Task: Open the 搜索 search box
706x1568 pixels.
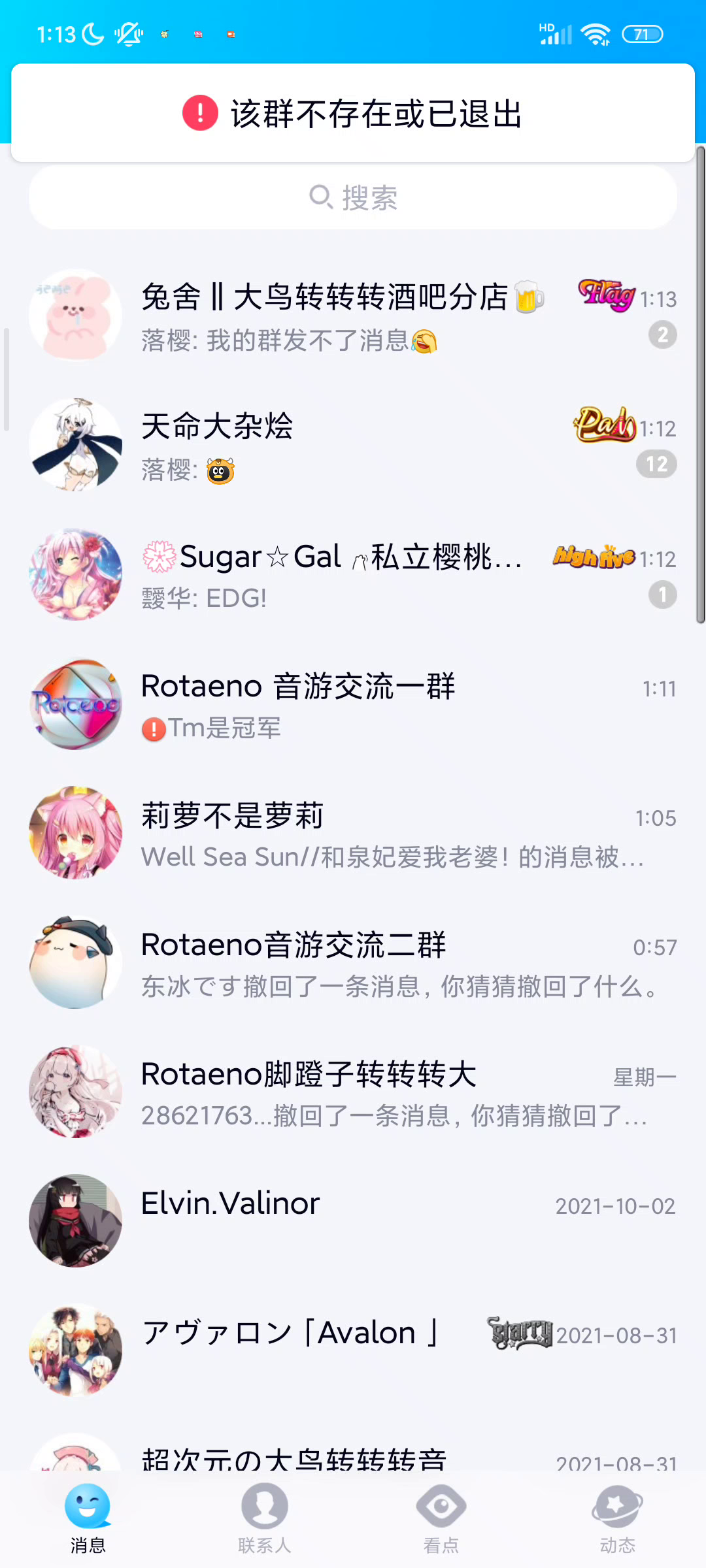Action: [353, 197]
